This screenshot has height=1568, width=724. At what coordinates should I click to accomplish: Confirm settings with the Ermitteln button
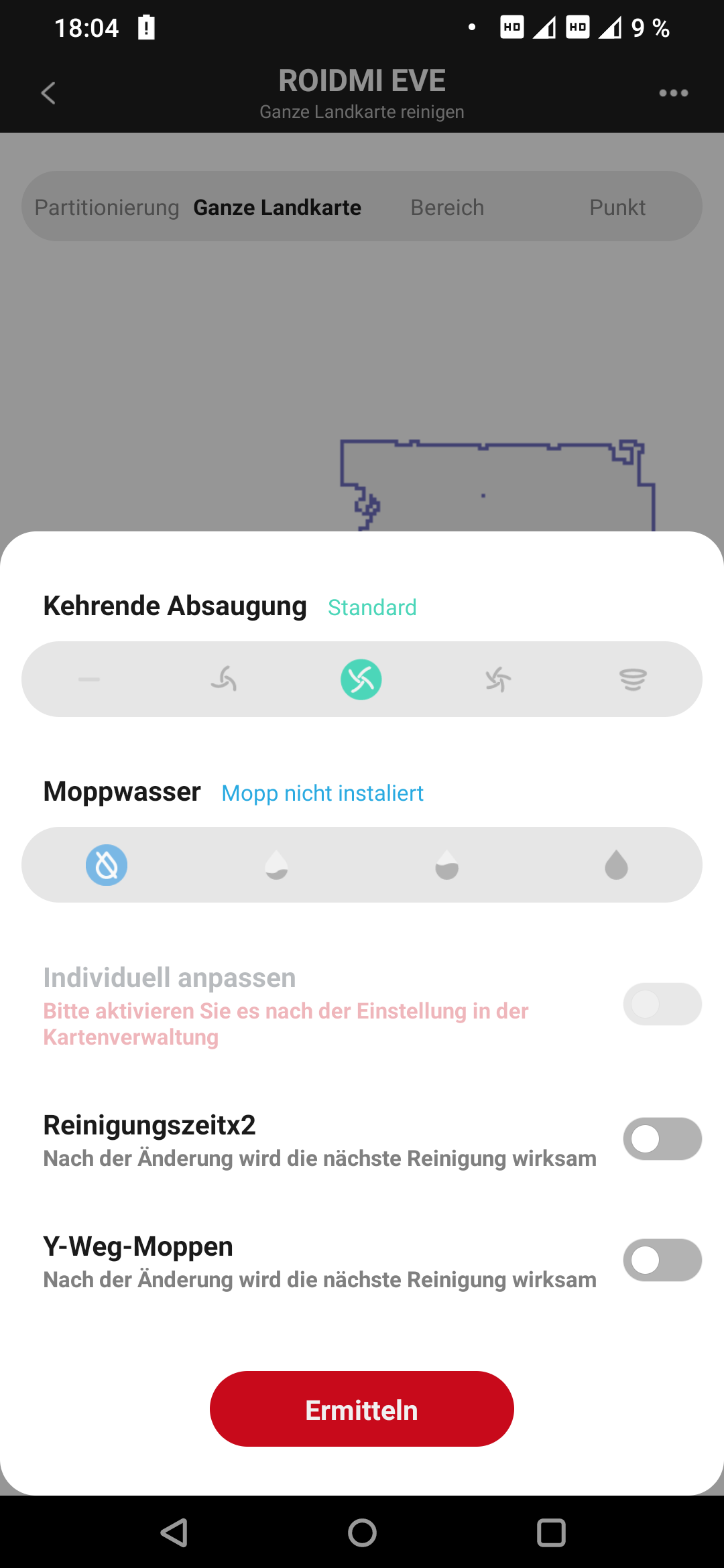tap(362, 1409)
